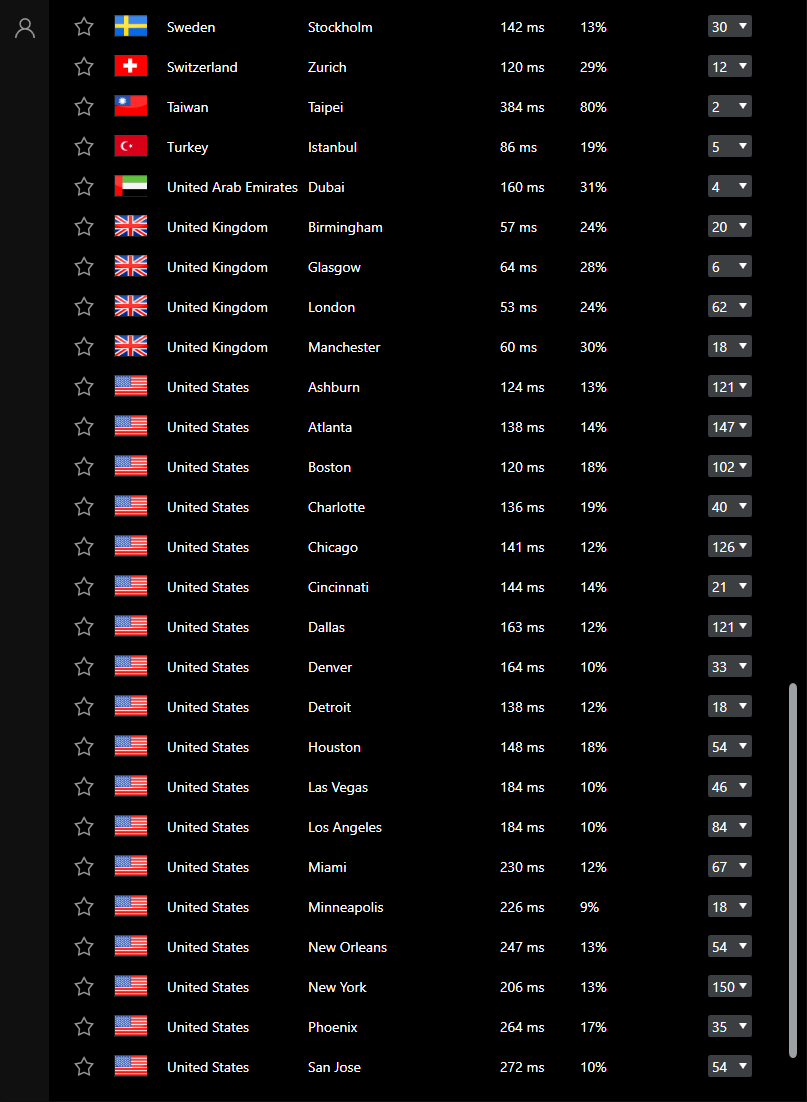Choose the United States San Jose row
The width and height of the screenshot is (807, 1102).
334,1067
